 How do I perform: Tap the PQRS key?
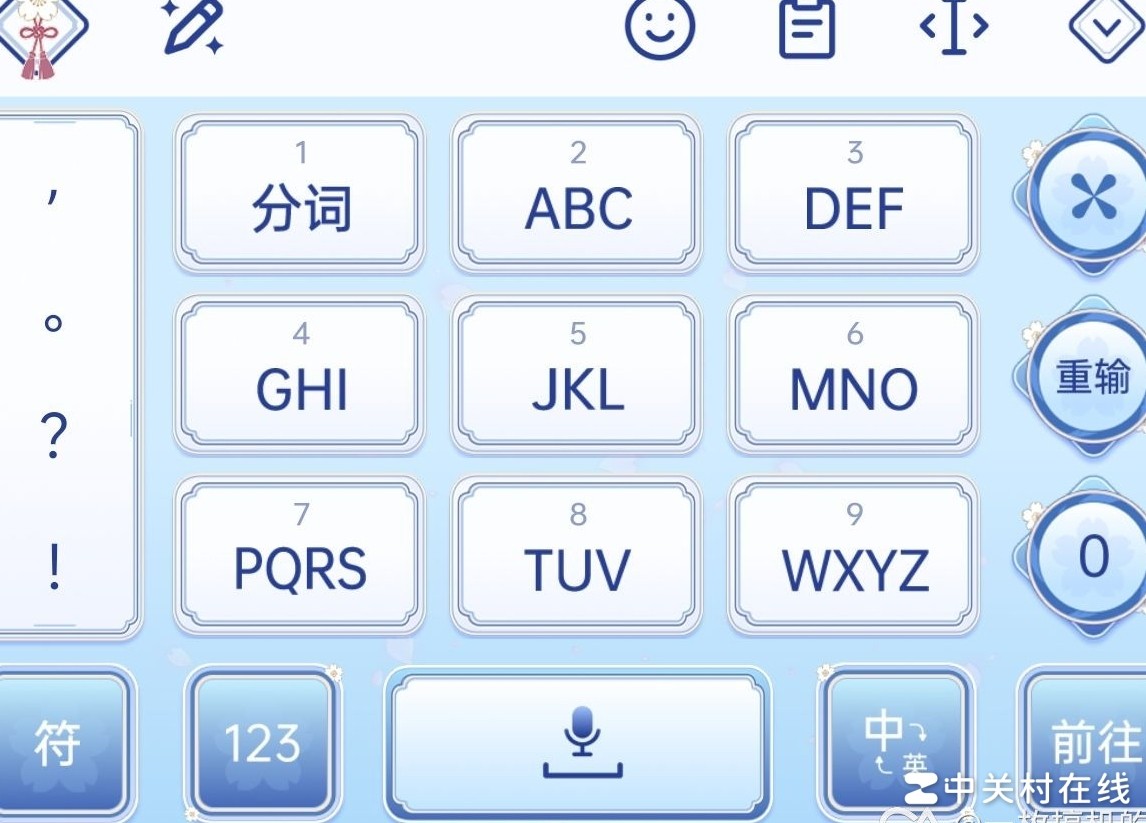[x=300, y=555]
